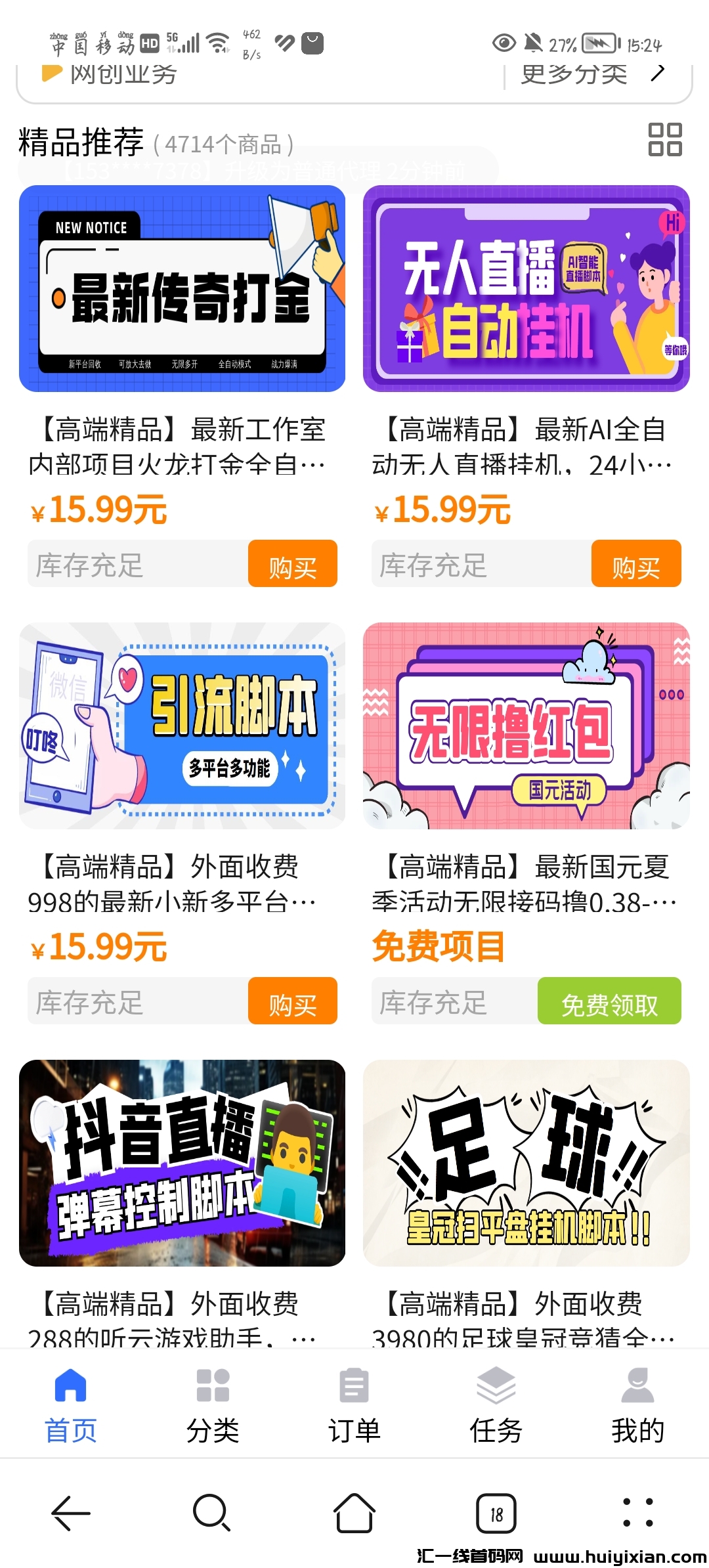This screenshot has width=709, height=1568.
Task: Open the 足球皇冠扫平盘挂机脚本 card
Action: (x=526, y=1163)
